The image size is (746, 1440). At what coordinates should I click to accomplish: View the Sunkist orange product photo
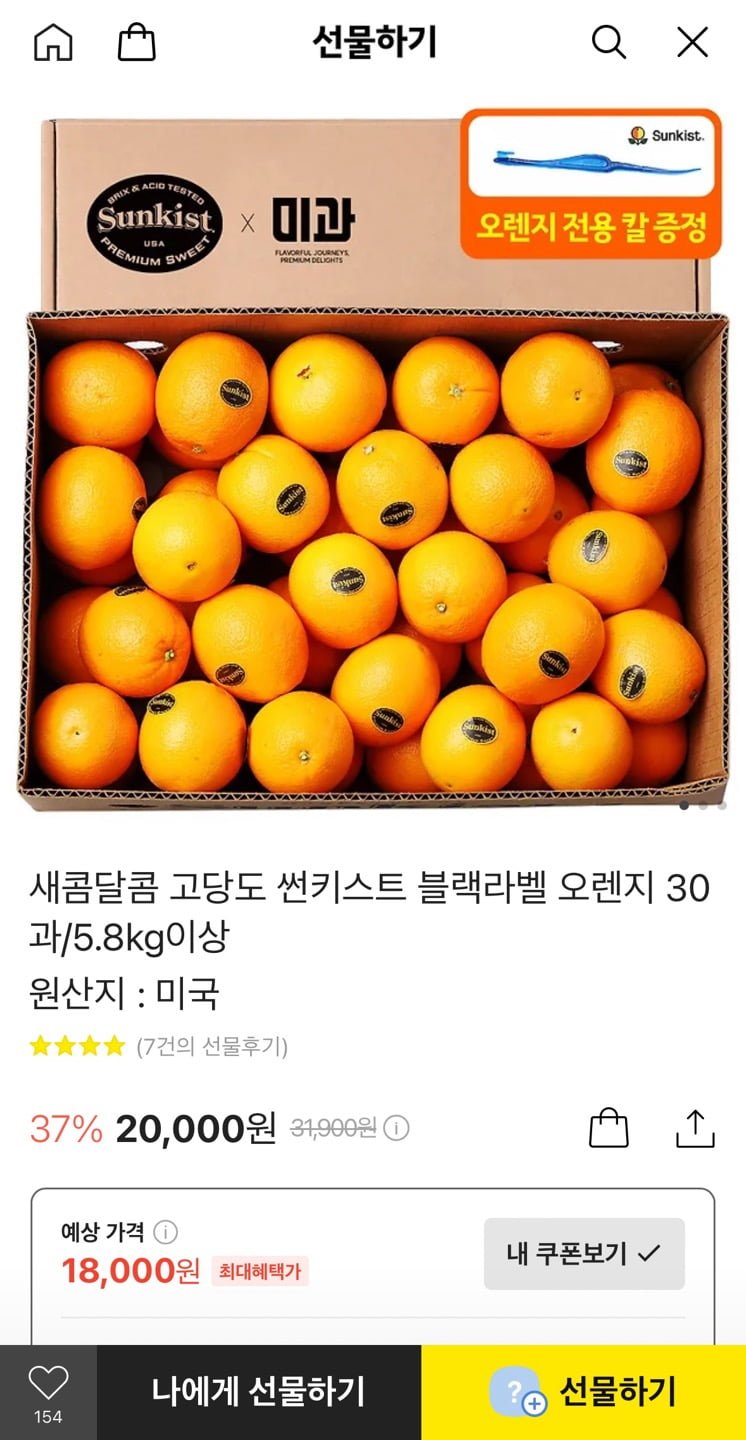tap(373, 460)
